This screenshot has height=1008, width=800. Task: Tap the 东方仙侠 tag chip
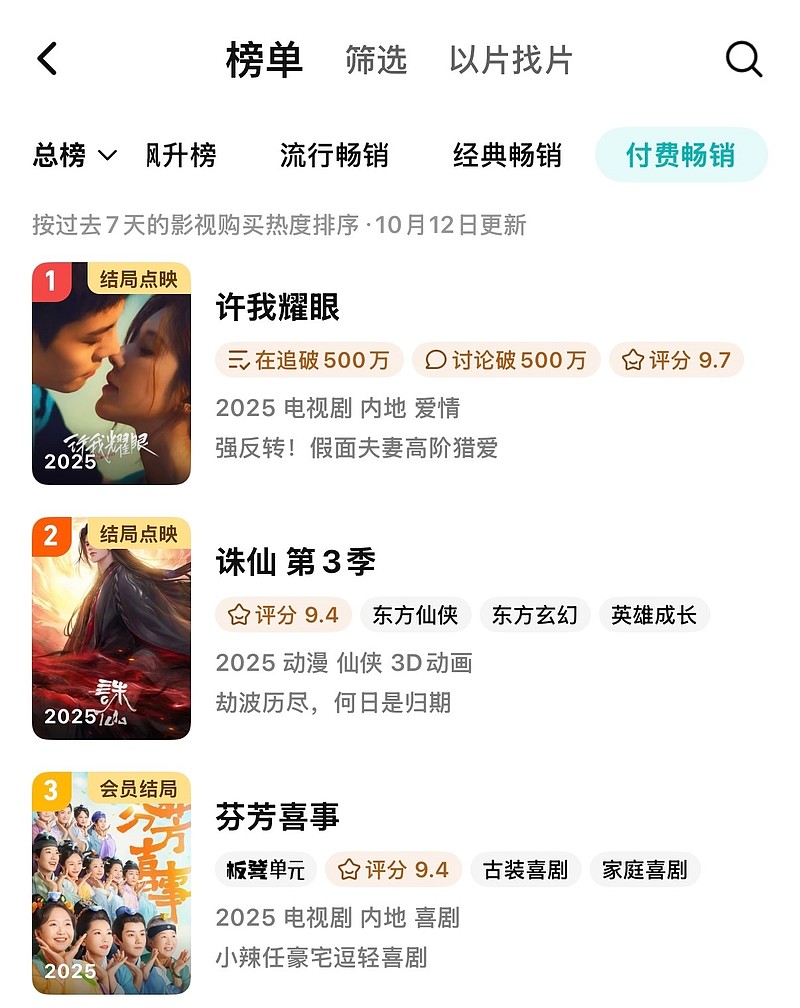coord(415,615)
